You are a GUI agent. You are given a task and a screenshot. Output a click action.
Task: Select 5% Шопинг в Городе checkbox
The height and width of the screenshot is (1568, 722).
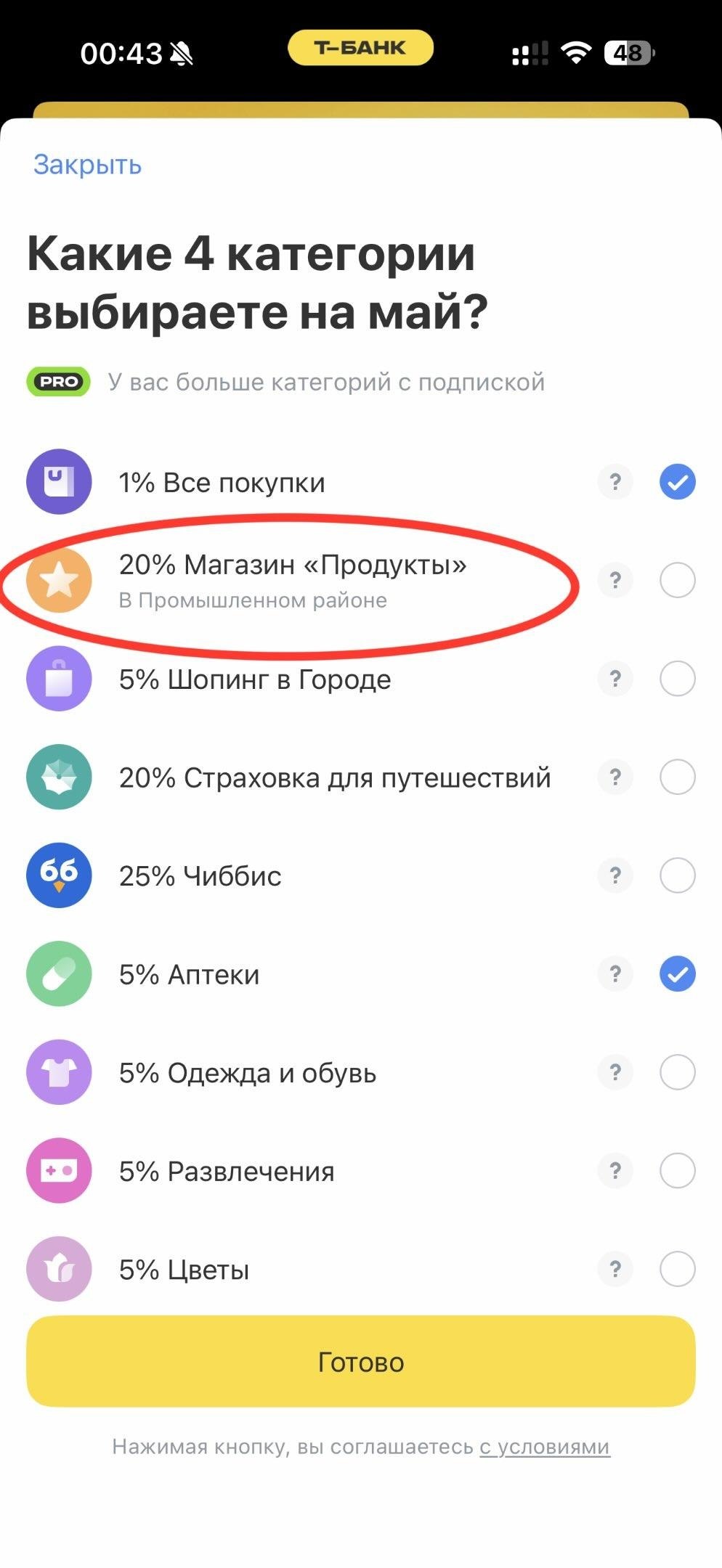tap(677, 679)
